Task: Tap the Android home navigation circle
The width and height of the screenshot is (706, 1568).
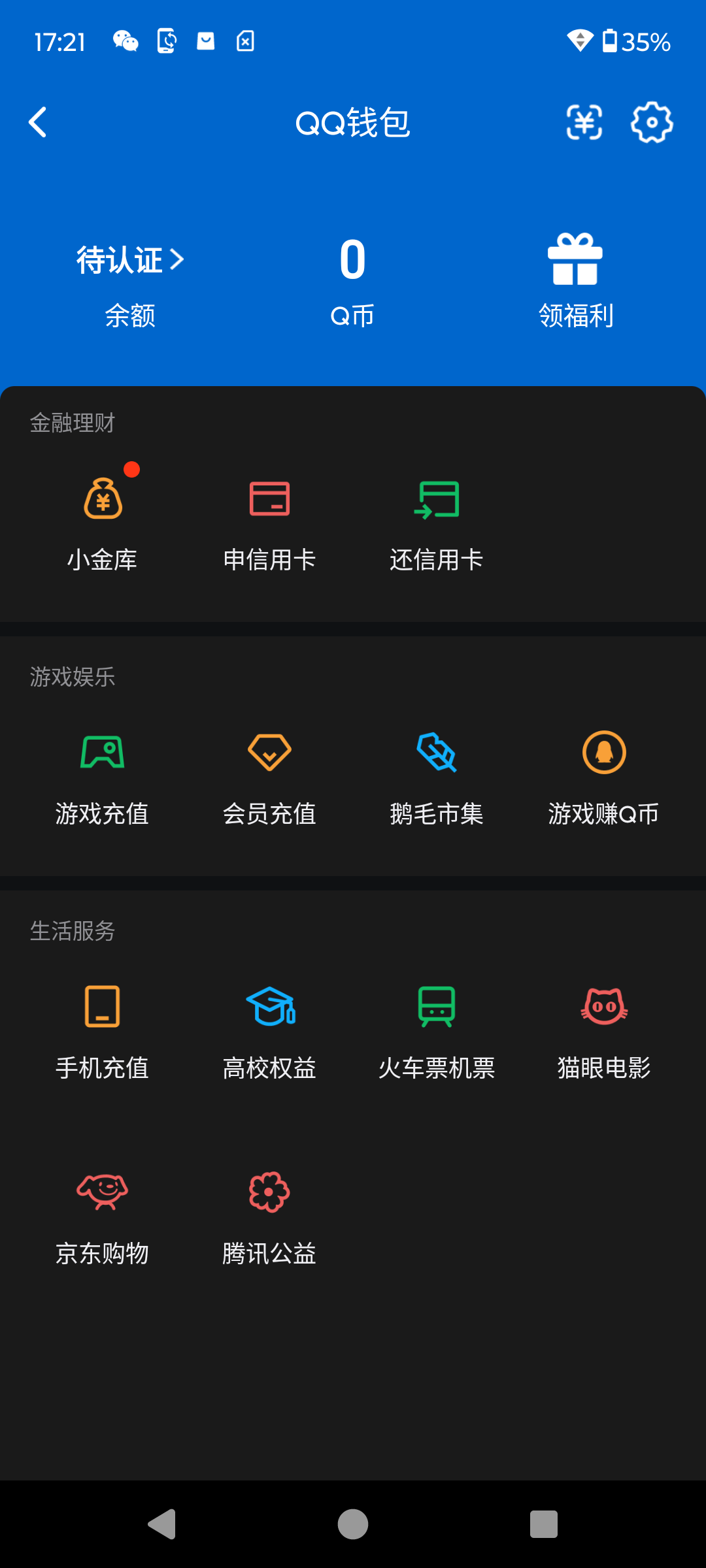Action: click(352, 1525)
